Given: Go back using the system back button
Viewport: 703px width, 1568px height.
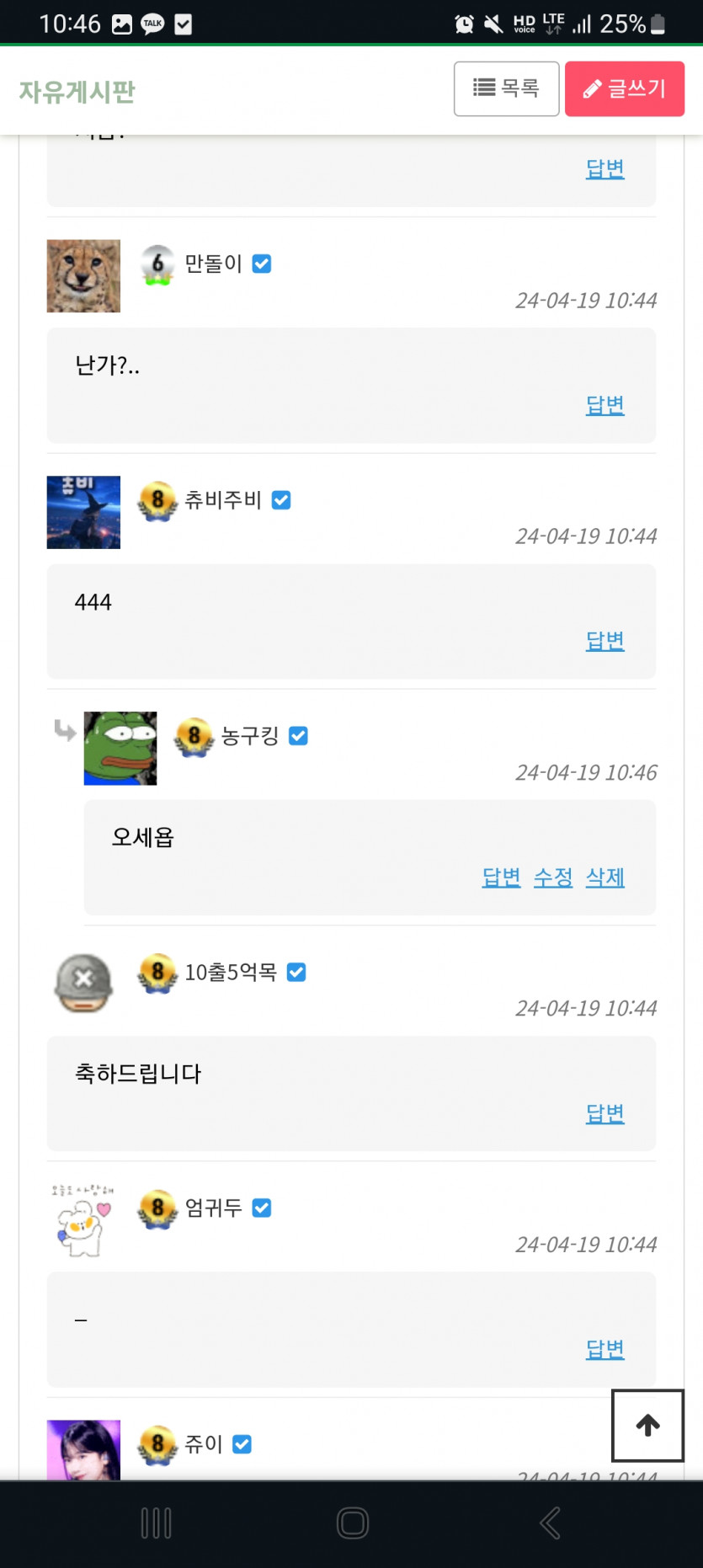Looking at the screenshot, I should coord(550,1523).
